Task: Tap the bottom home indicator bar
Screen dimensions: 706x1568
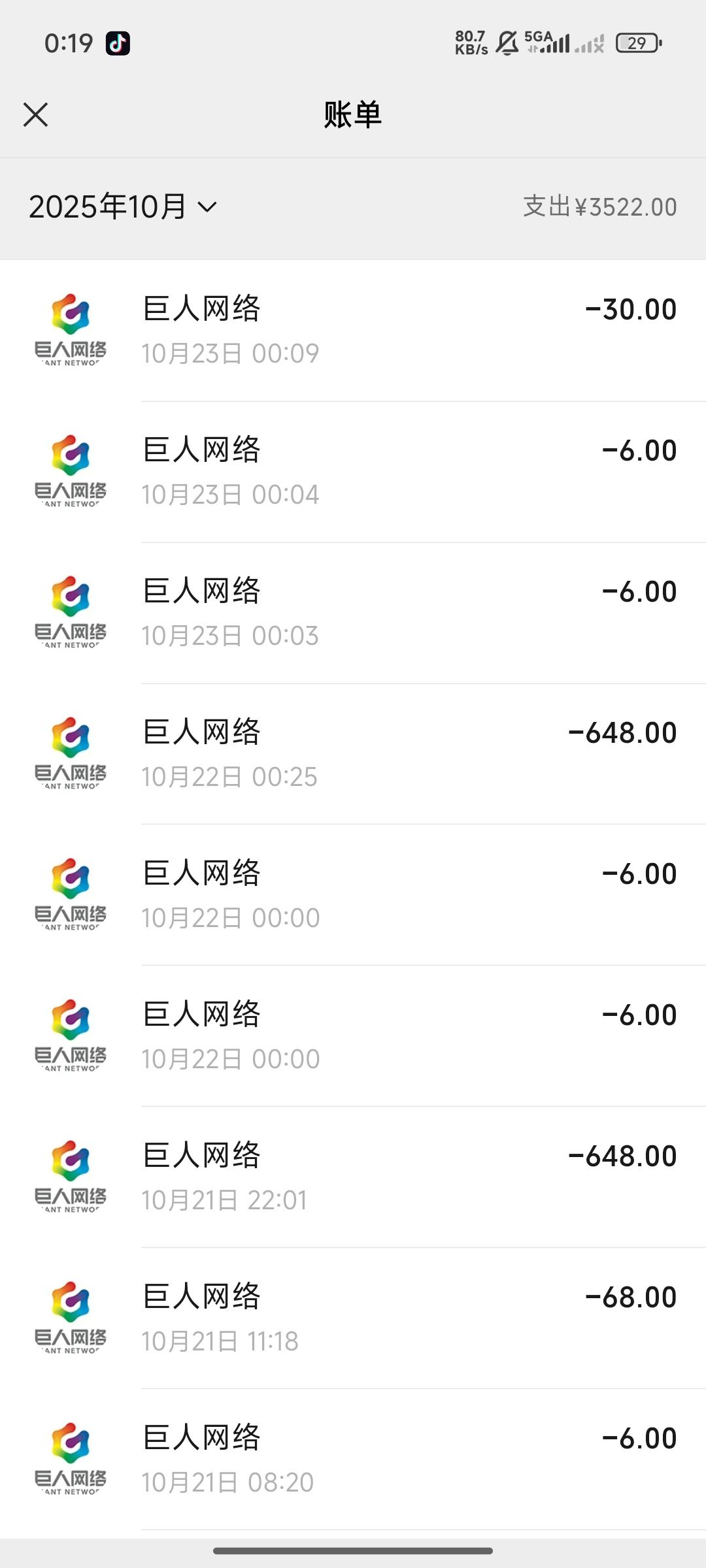Action: [x=353, y=1549]
